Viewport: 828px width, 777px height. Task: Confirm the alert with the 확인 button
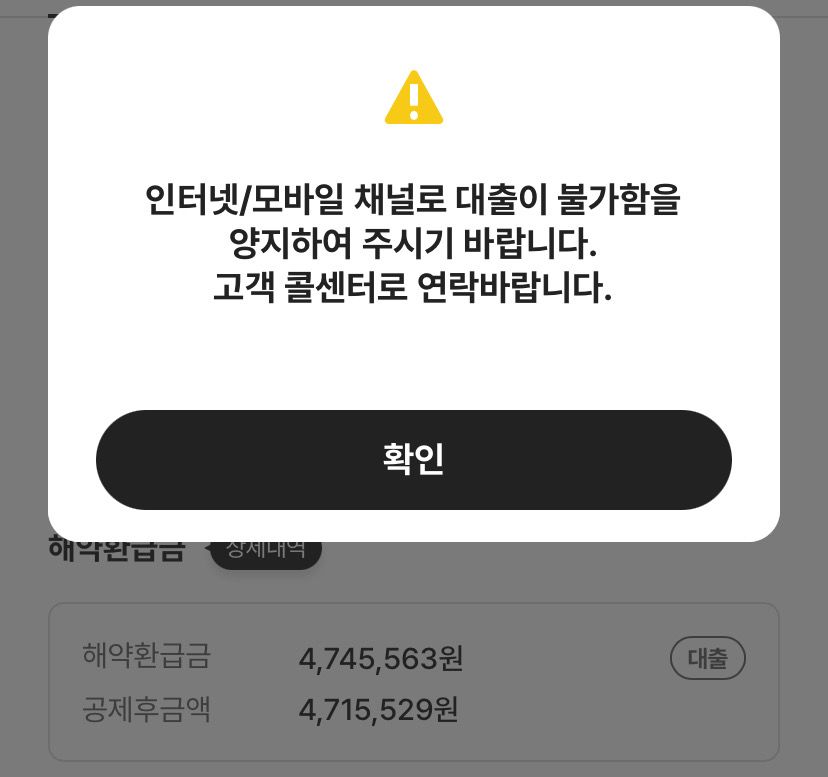413,460
